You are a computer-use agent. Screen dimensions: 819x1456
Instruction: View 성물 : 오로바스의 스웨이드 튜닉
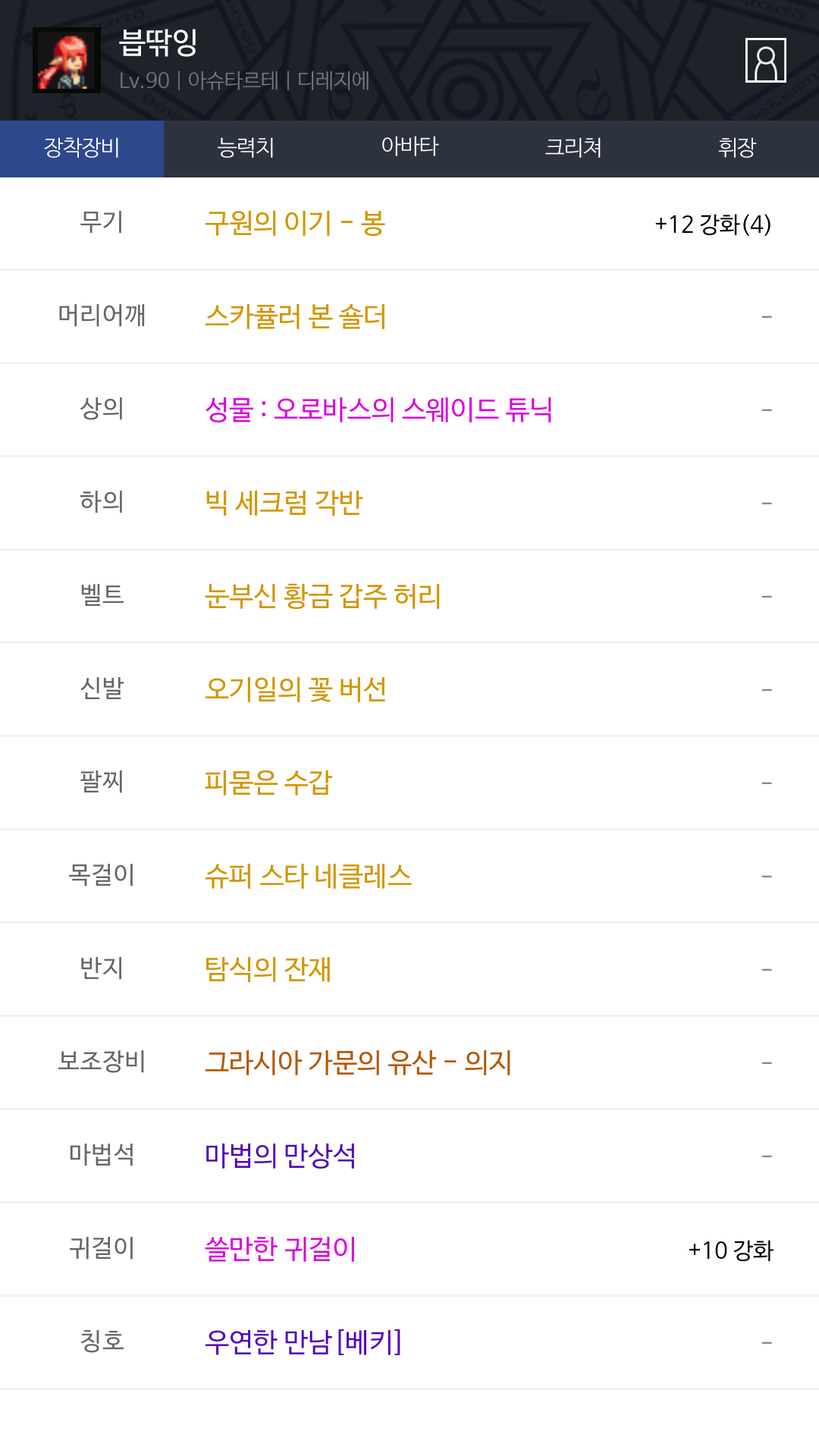[378, 409]
